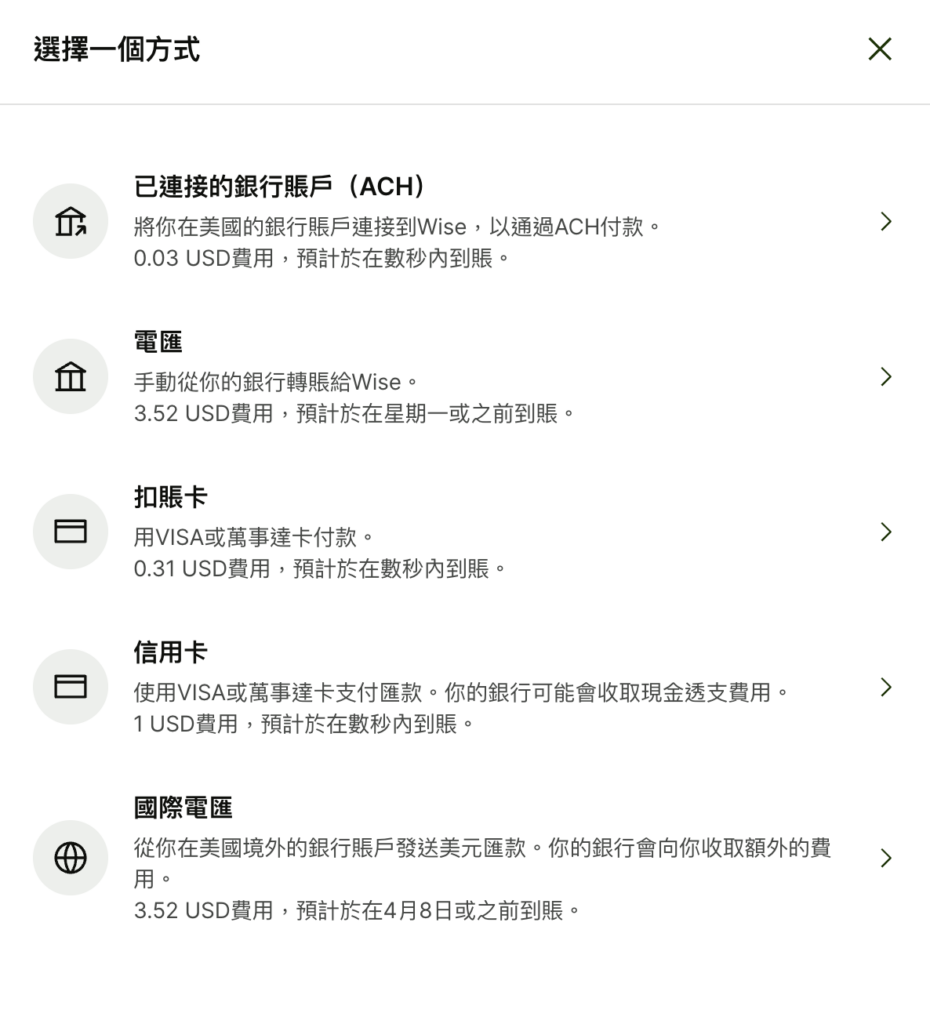
Task: Choose 電匯 wire transfer option
Action: click(x=464, y=377)
